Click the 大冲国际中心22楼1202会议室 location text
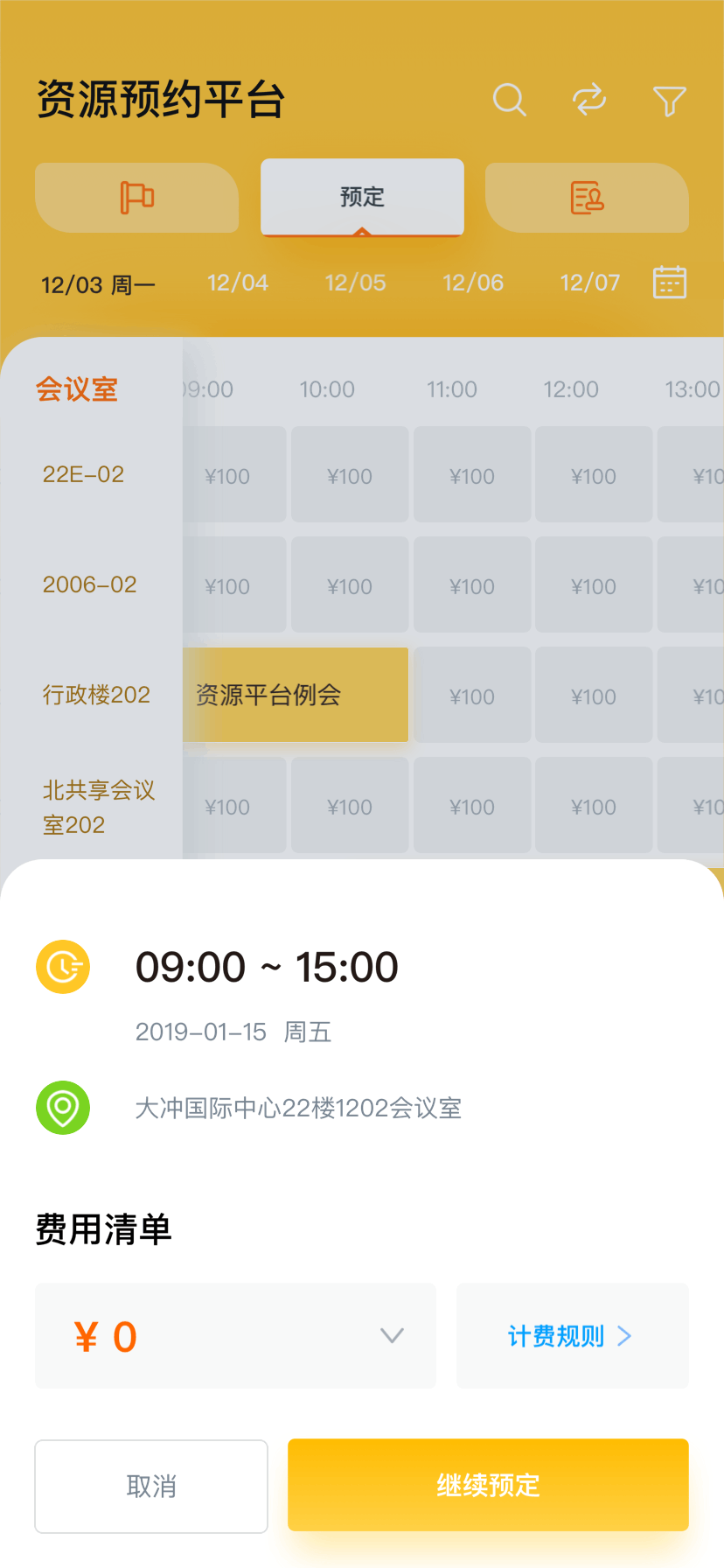The width and height of the screenshot is (724, 1568). click(x=299, y=1107)
